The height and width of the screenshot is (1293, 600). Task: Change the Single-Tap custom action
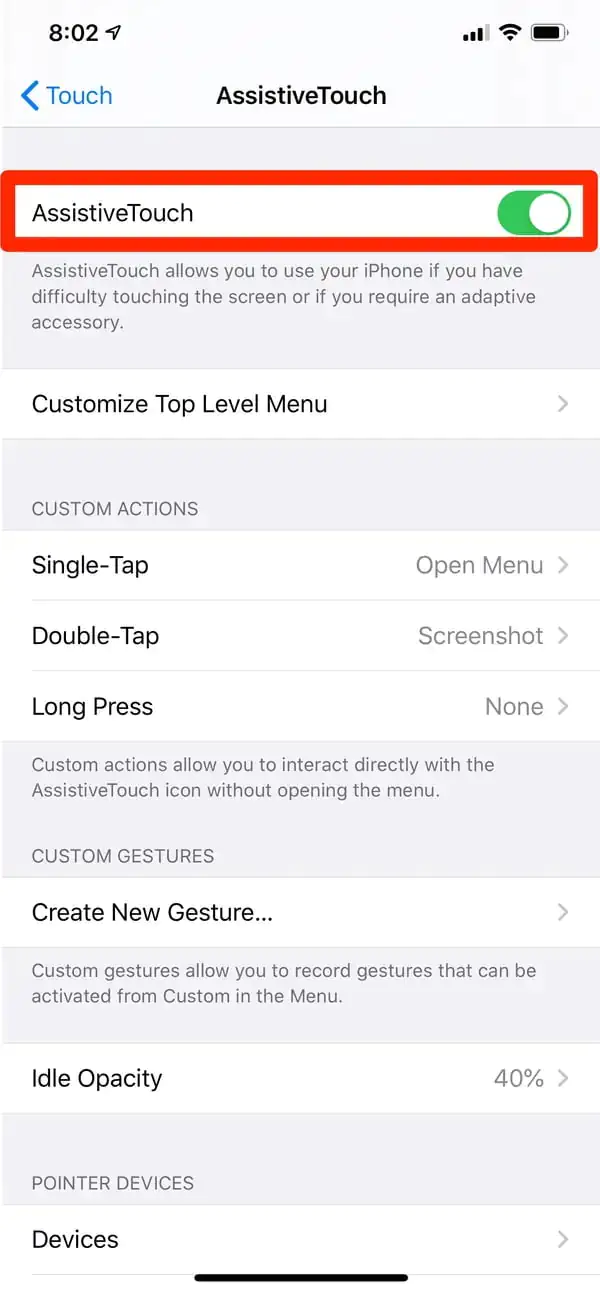[300, 565]
